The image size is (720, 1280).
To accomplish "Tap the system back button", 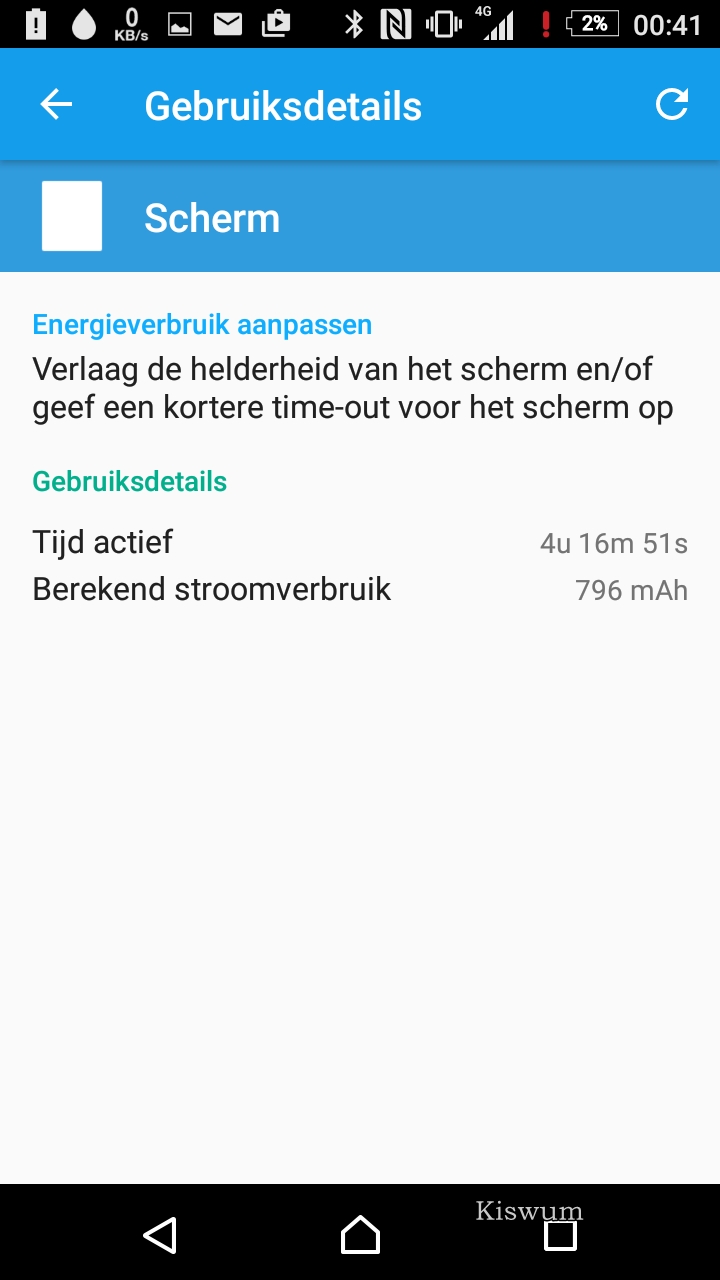I will (160, 1235).
